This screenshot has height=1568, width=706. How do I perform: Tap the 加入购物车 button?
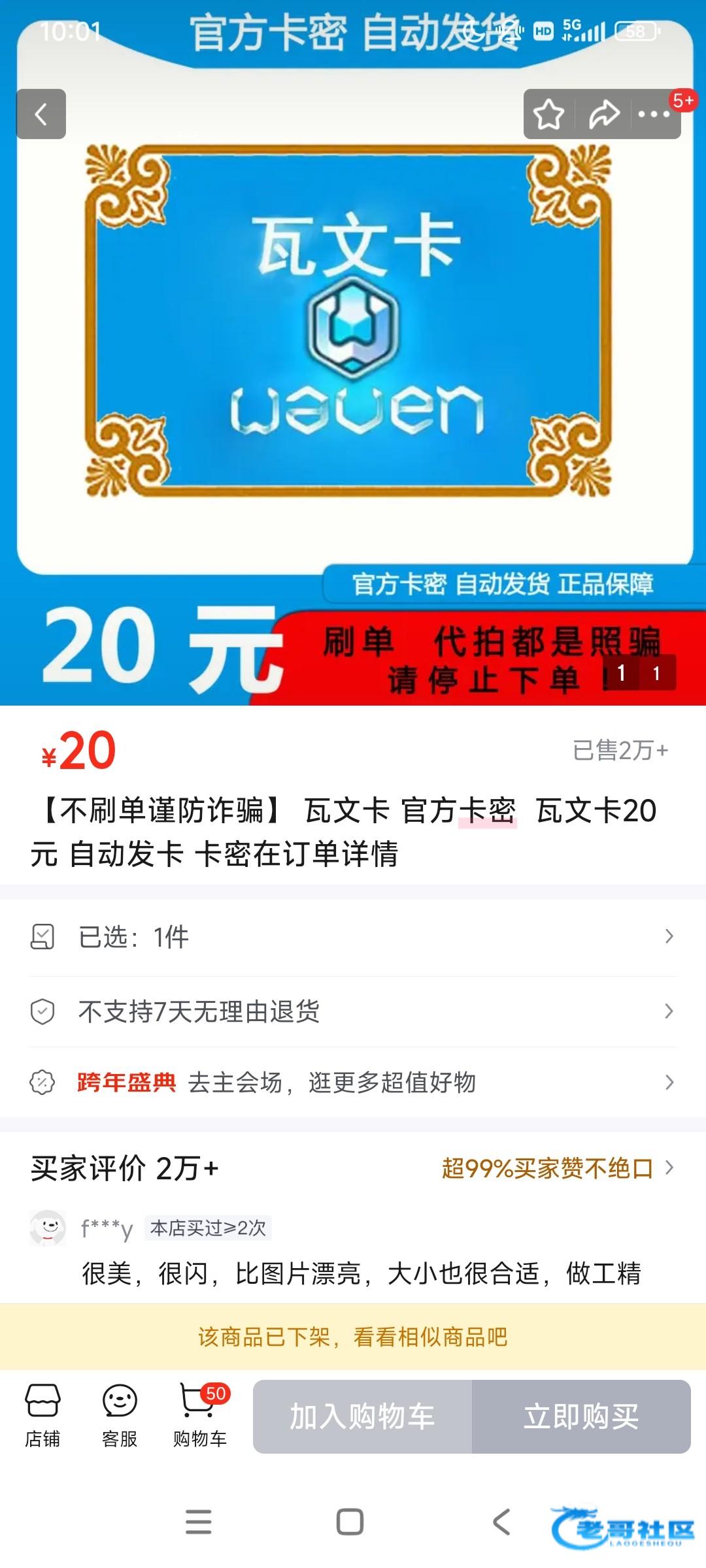(362, 1416)
